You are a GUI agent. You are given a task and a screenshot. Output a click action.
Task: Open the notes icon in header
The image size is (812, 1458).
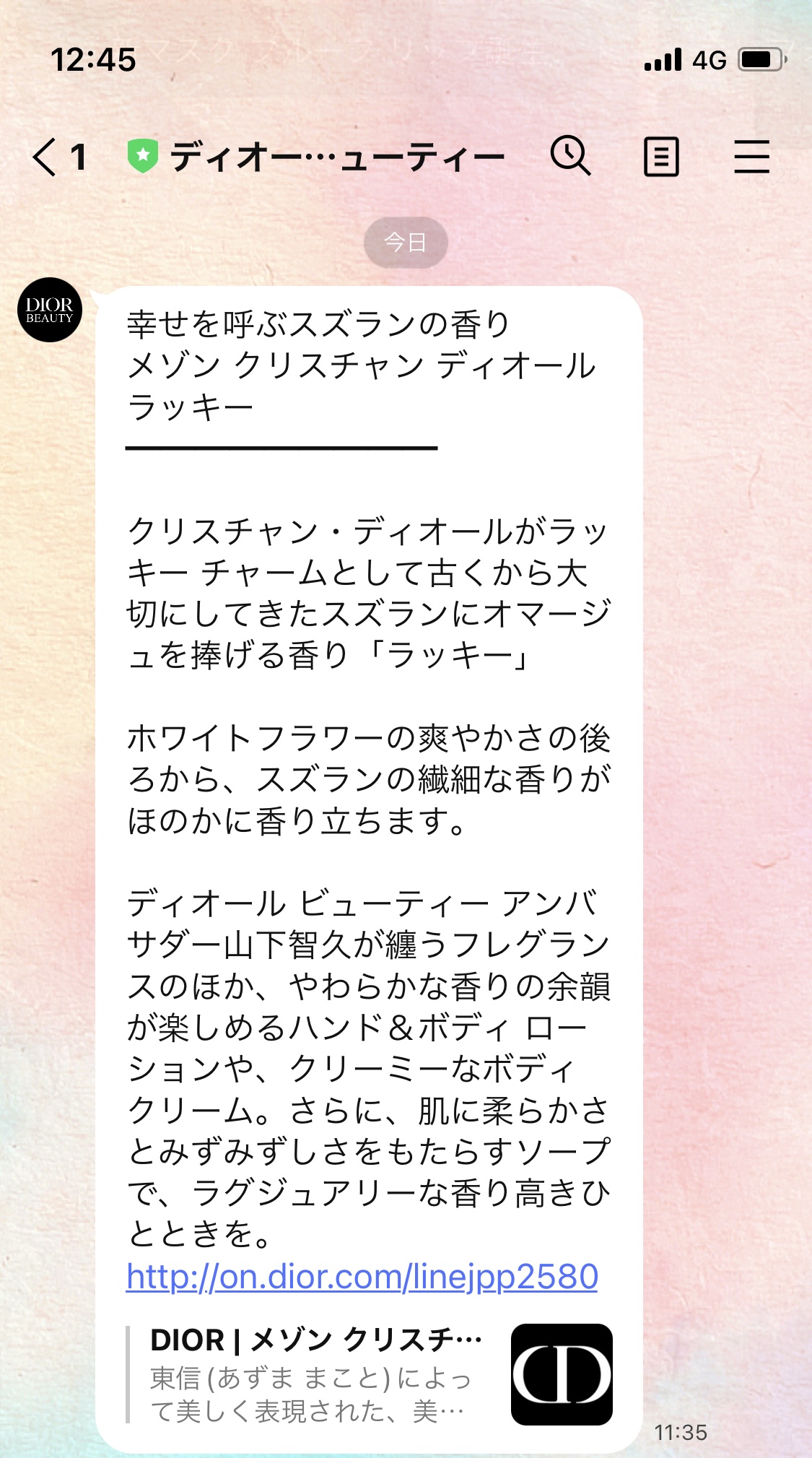(x=661, y=157)
